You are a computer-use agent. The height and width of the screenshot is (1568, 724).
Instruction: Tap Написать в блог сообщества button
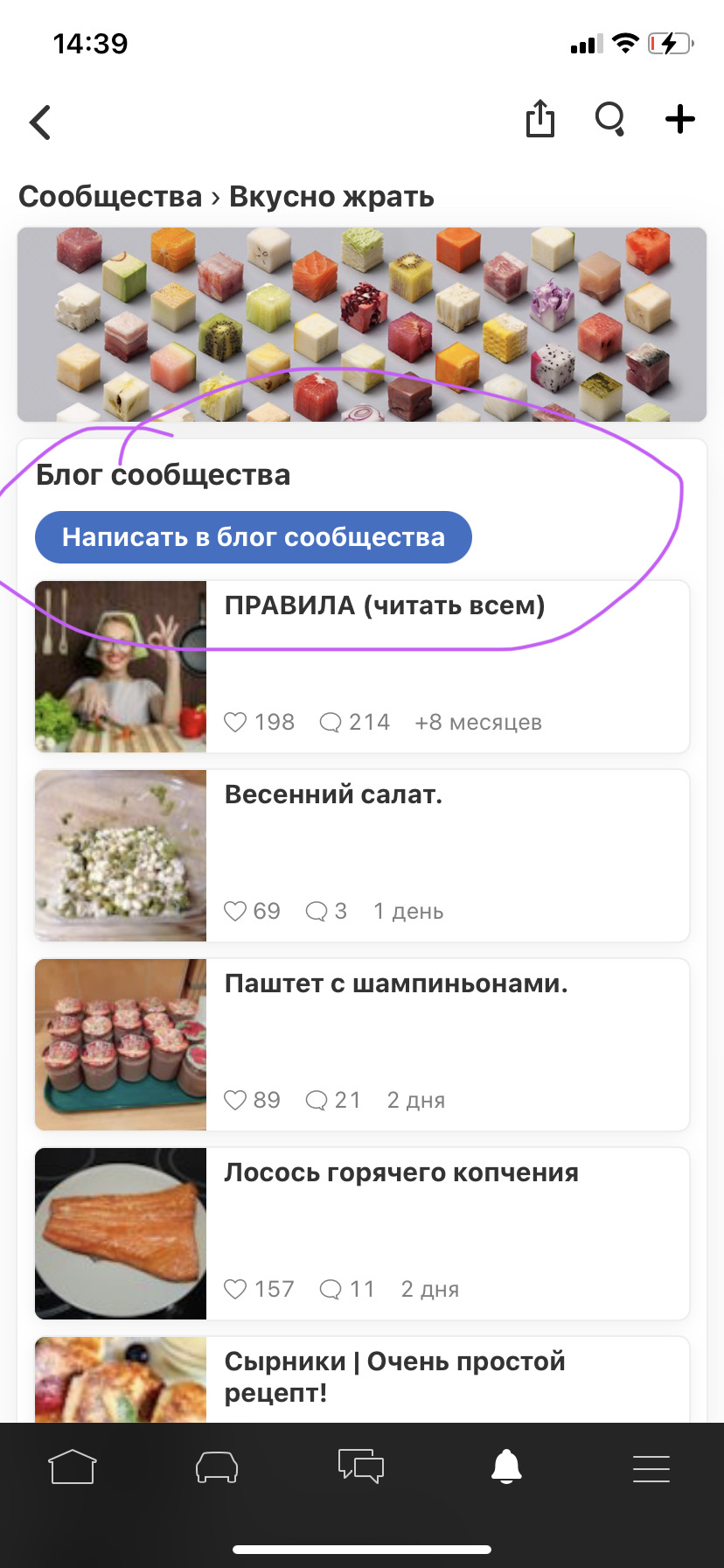pos(254,537)
